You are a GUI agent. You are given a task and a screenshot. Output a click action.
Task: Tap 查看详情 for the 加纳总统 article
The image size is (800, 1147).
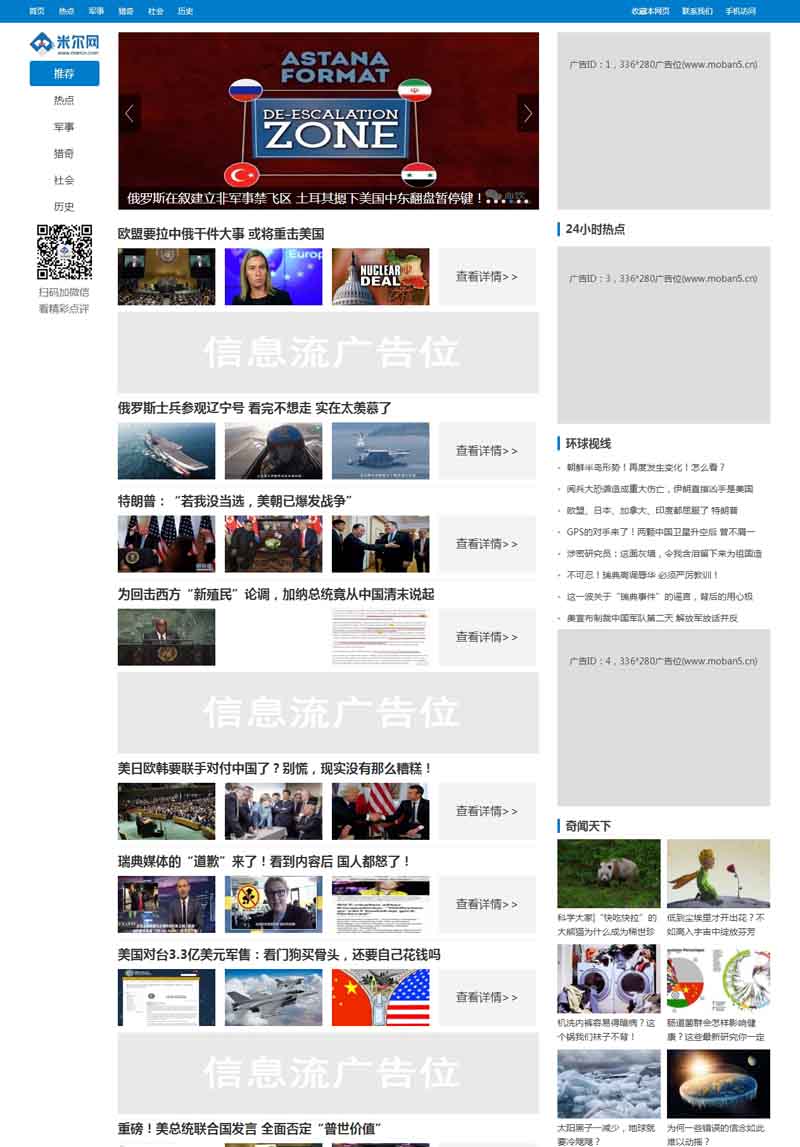coord(487,637)
